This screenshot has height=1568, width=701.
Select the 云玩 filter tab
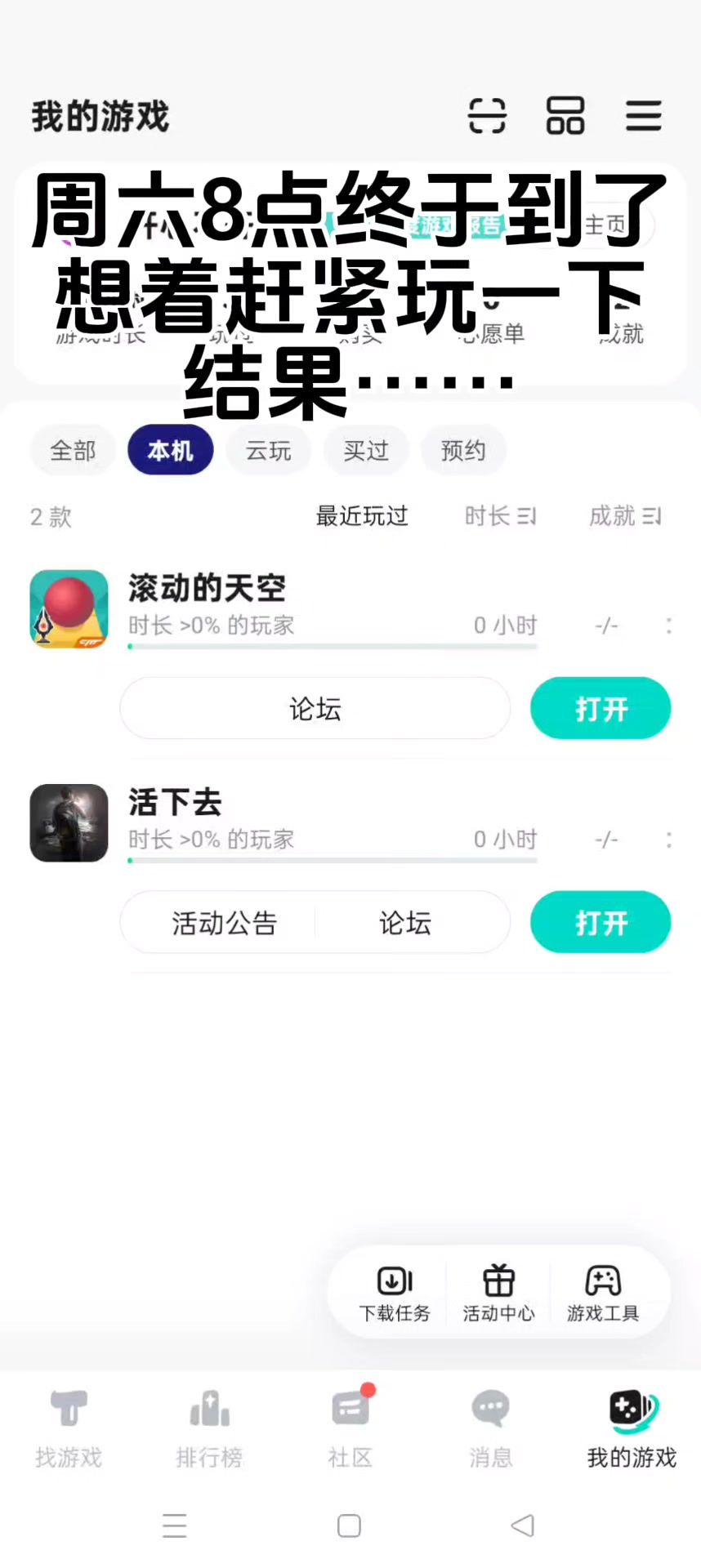click(x=268, y=450)
